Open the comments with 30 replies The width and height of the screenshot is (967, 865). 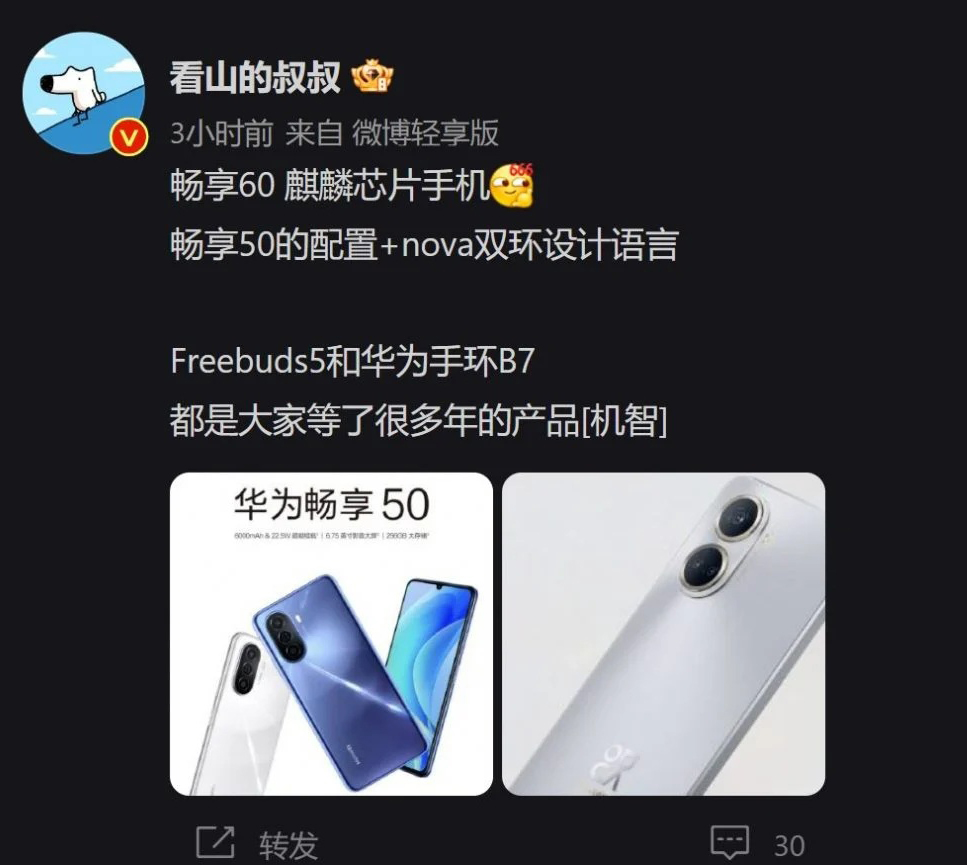click(757, 844)
